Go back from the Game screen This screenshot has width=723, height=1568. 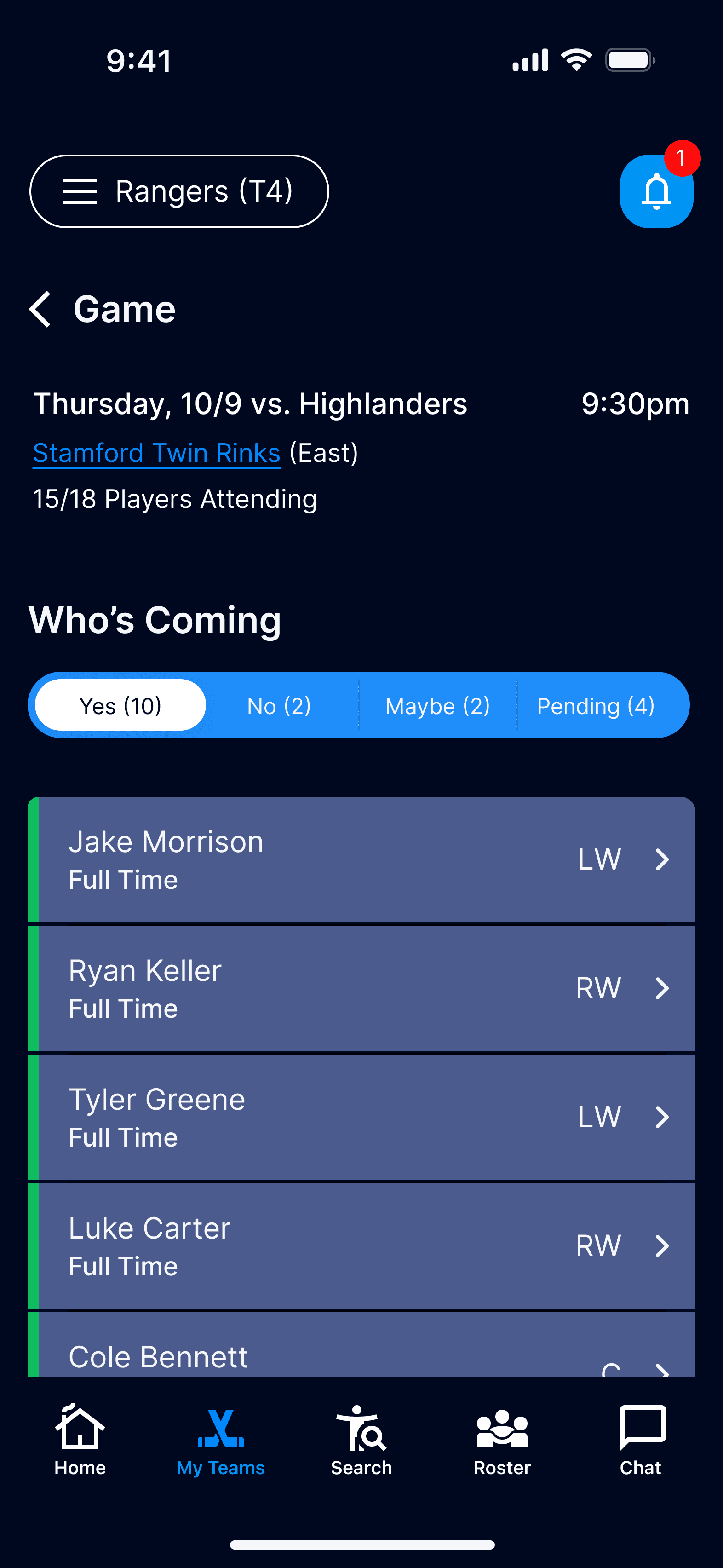(40, 309)
